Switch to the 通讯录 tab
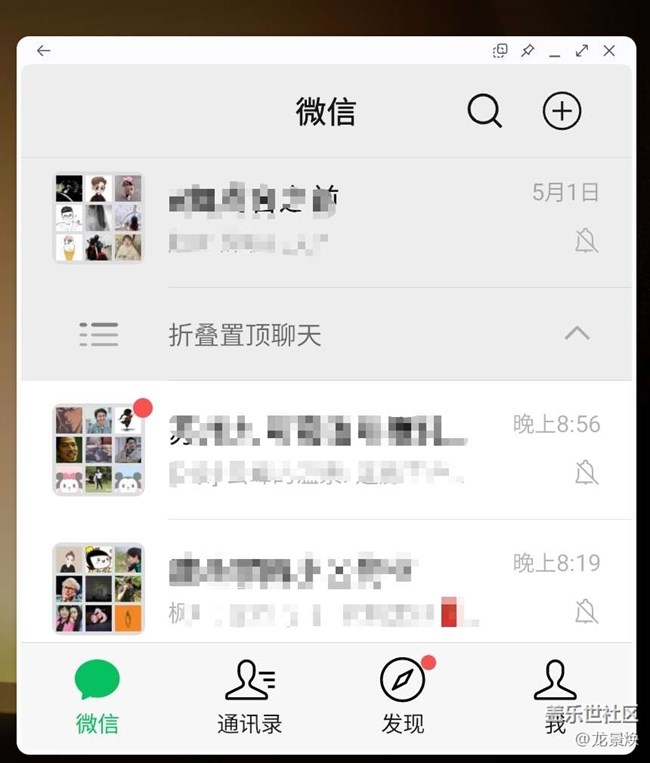Screen dimensions: 650x763 click(x=250, y=696)
